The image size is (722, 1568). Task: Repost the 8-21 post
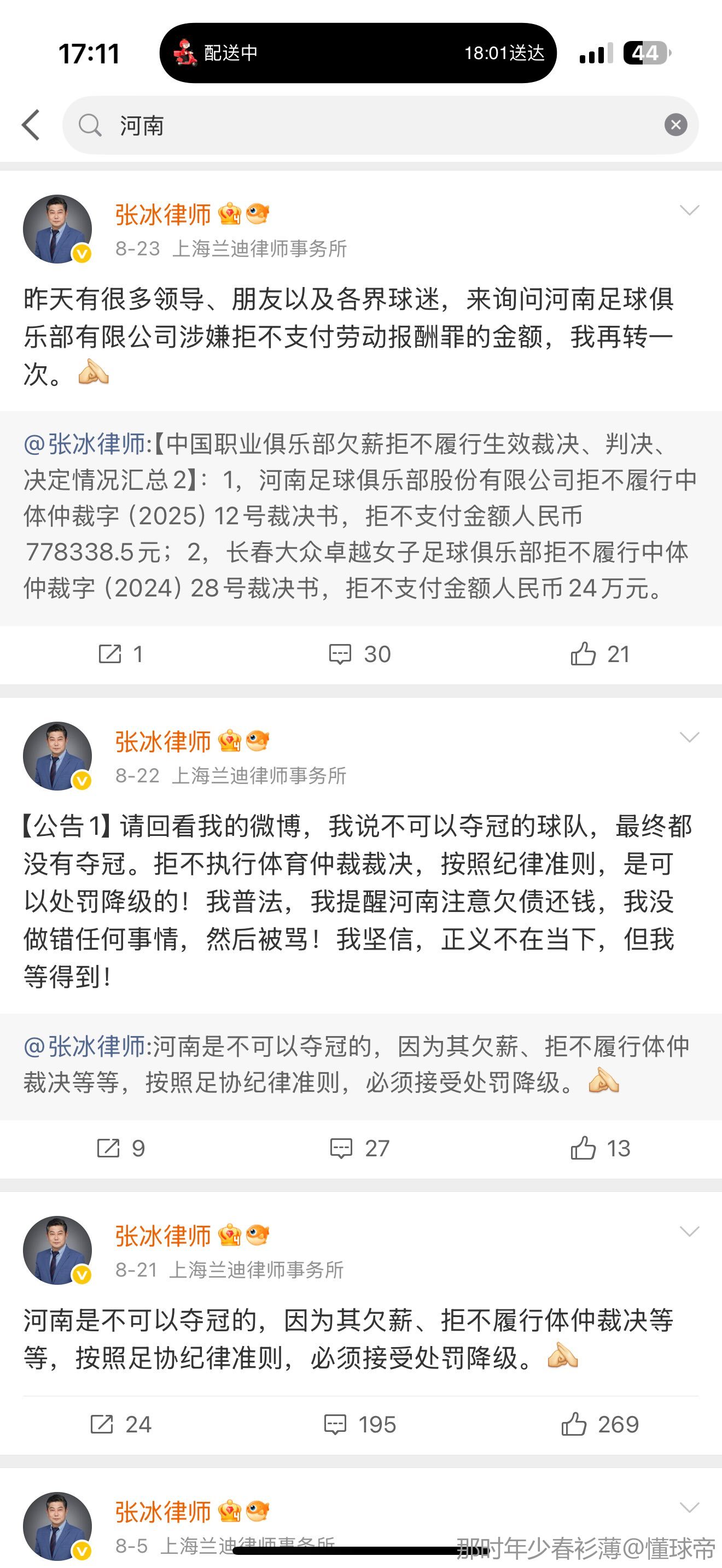(x=120, y=1424)
